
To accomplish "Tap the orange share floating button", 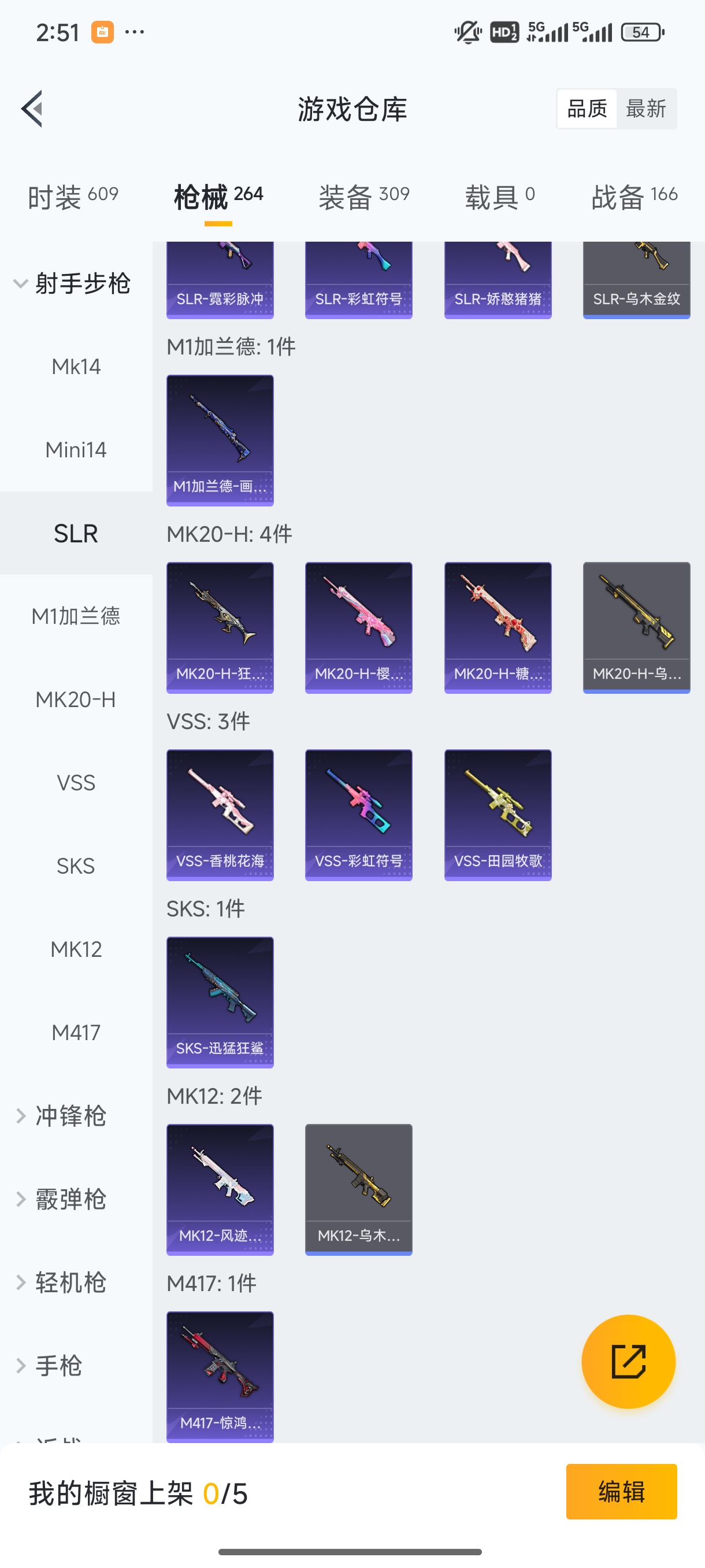I will tap(628, 1361).
